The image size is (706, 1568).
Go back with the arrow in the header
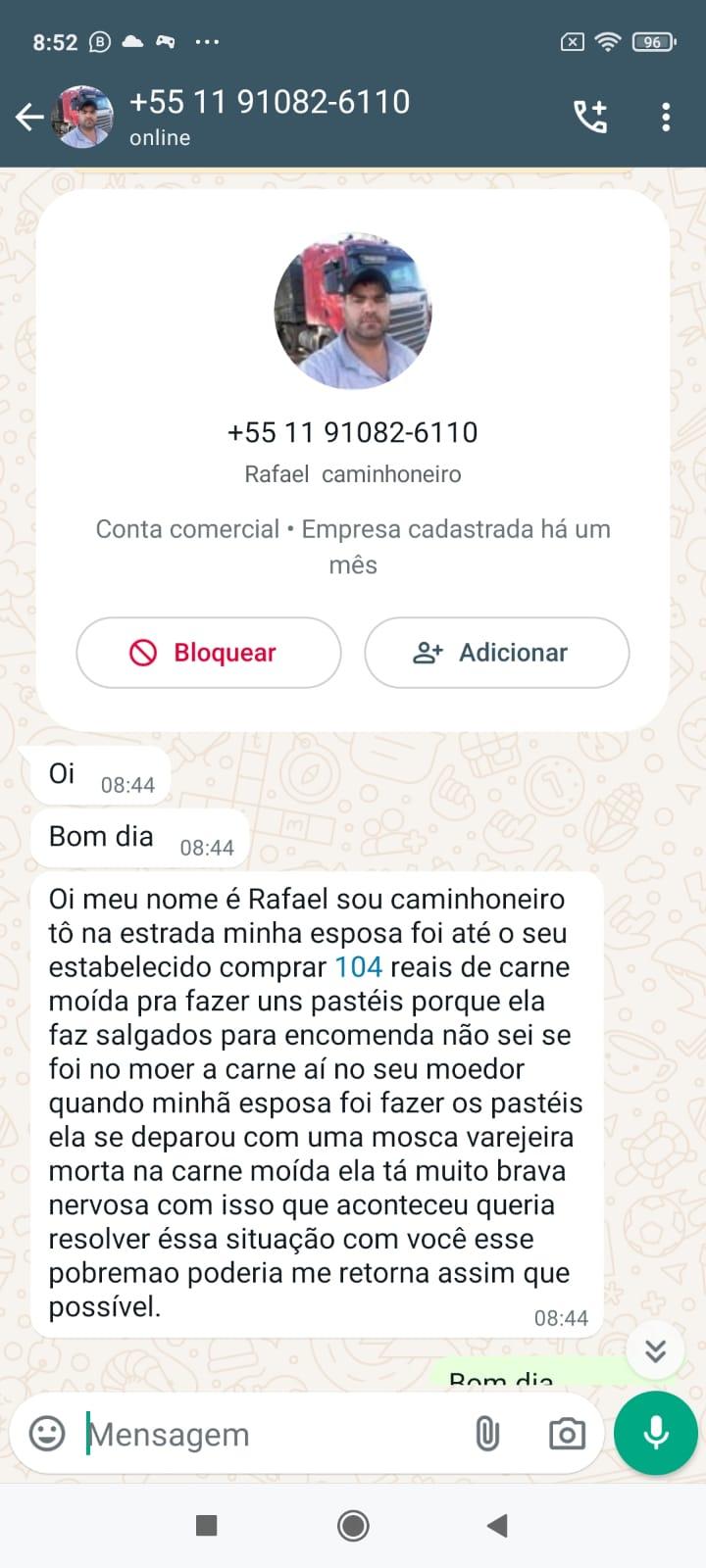click(x=29, y=116)
